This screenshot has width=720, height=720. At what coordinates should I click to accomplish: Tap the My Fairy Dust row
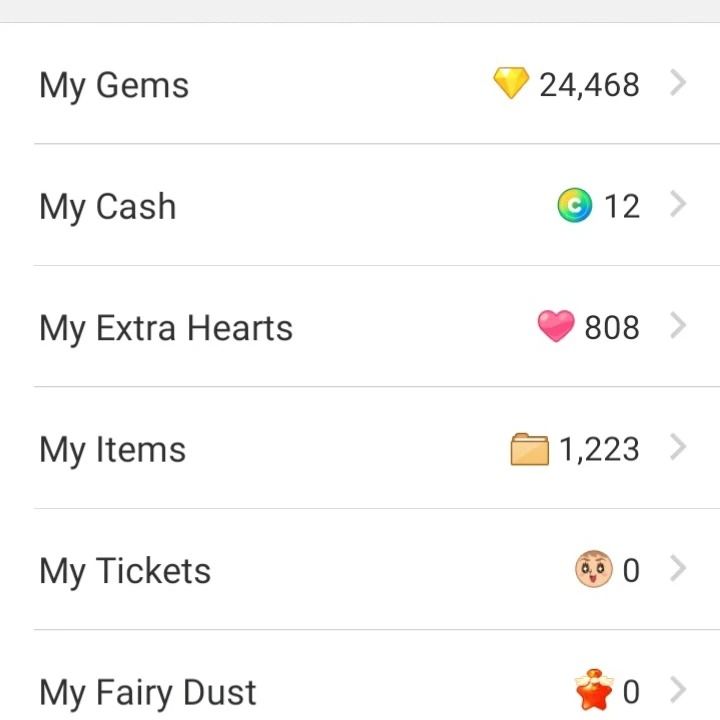360,692
